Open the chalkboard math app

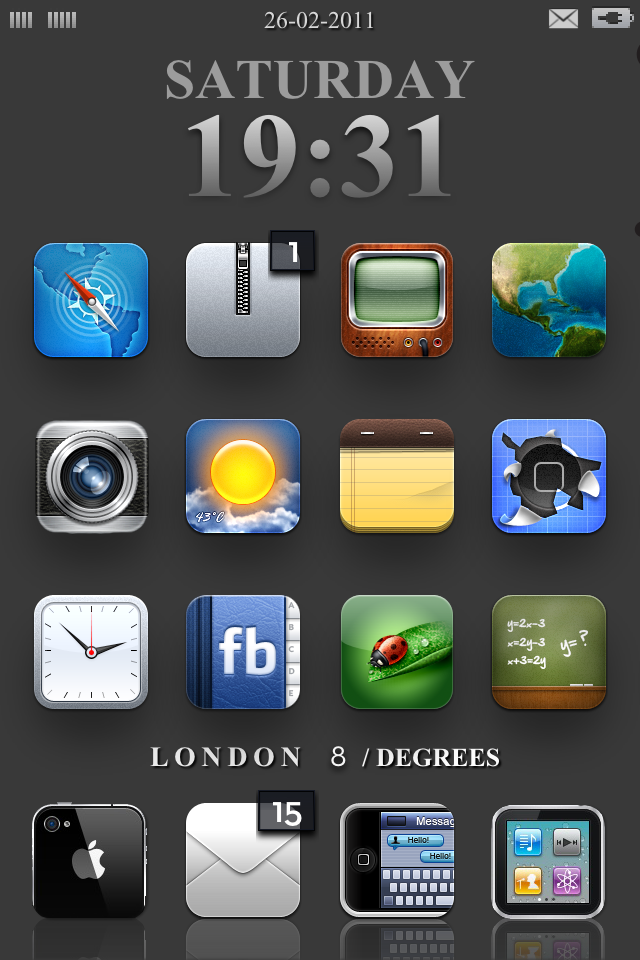pos(549,652)
